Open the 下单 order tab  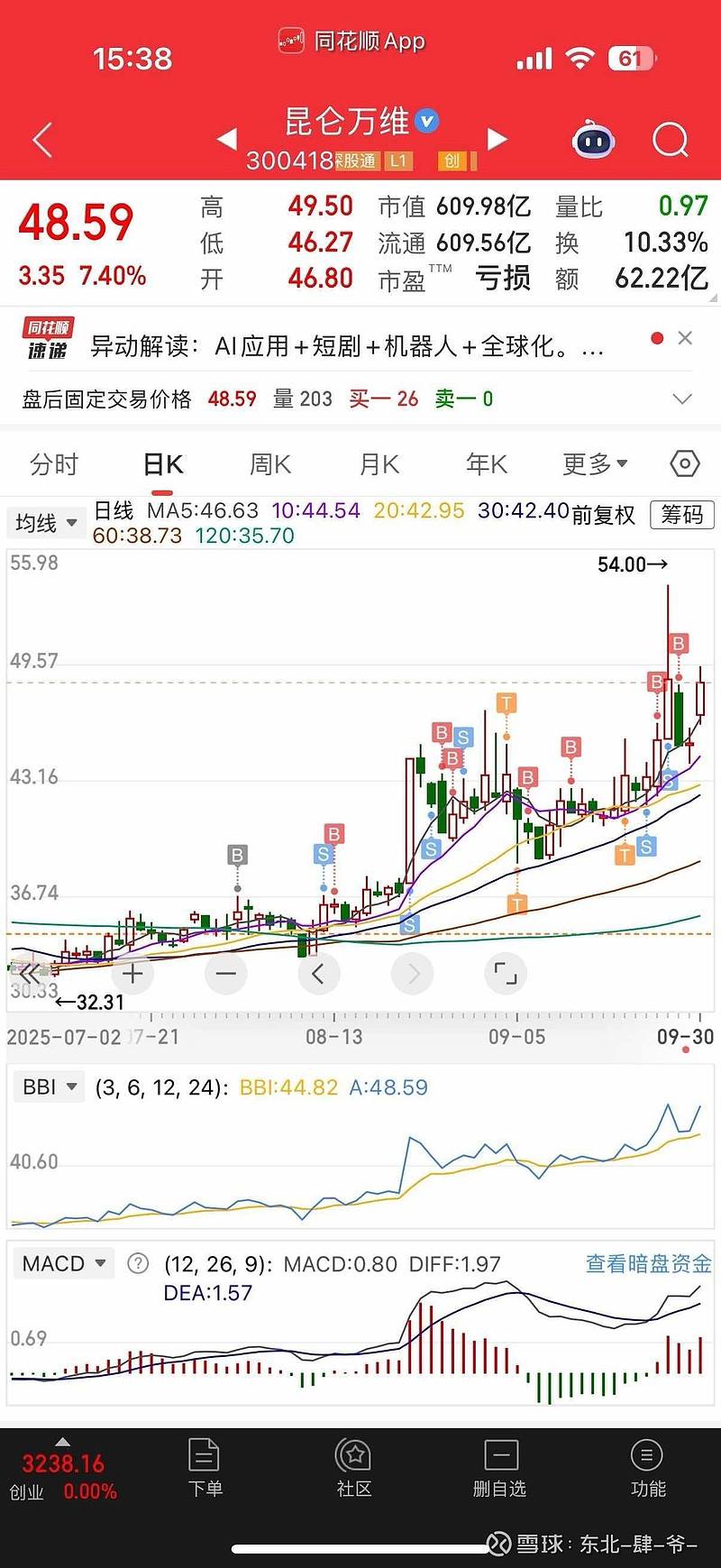click(x=205, y=1468)
